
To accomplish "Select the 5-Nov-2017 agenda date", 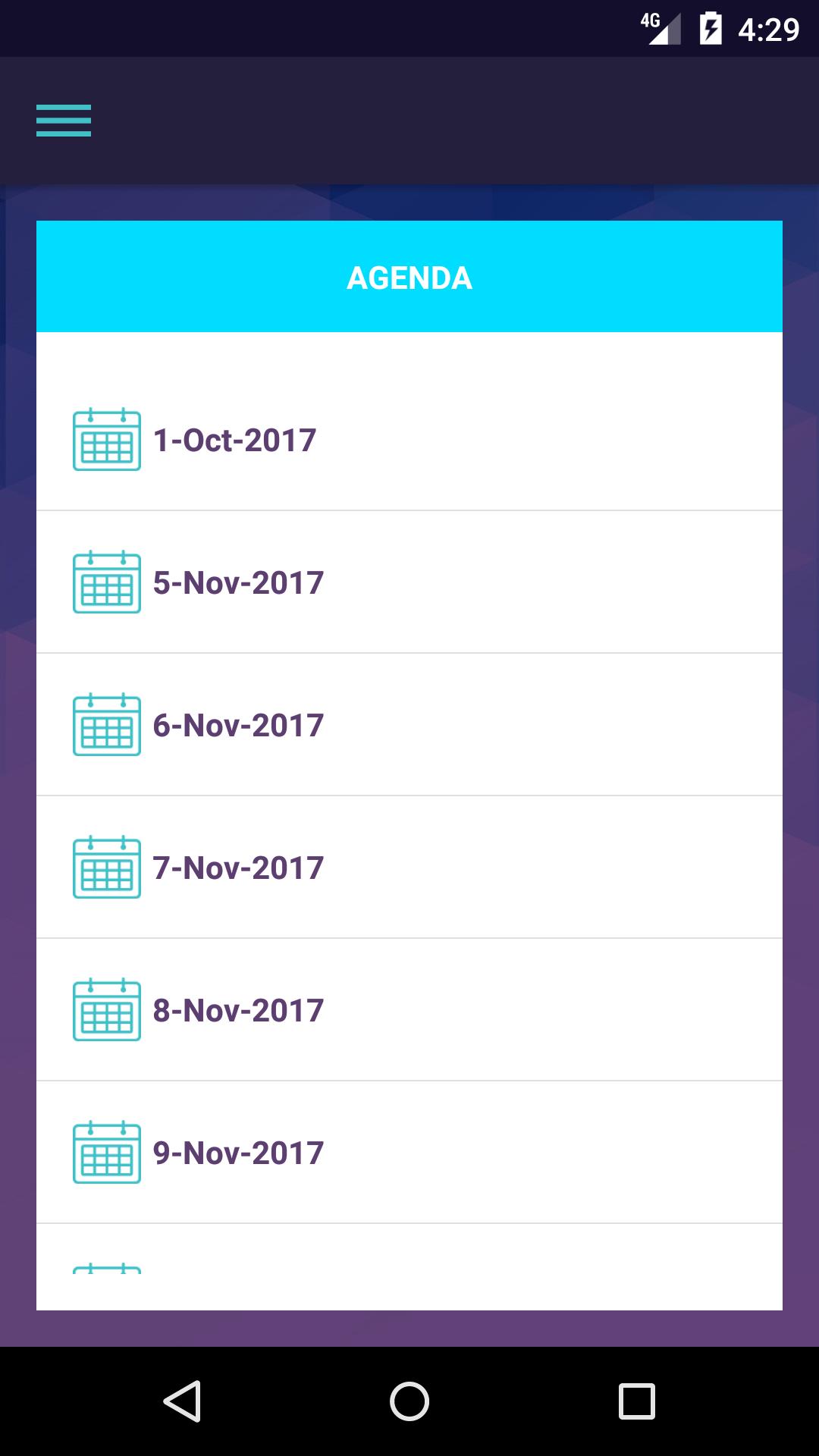I will tap(238, 582).
